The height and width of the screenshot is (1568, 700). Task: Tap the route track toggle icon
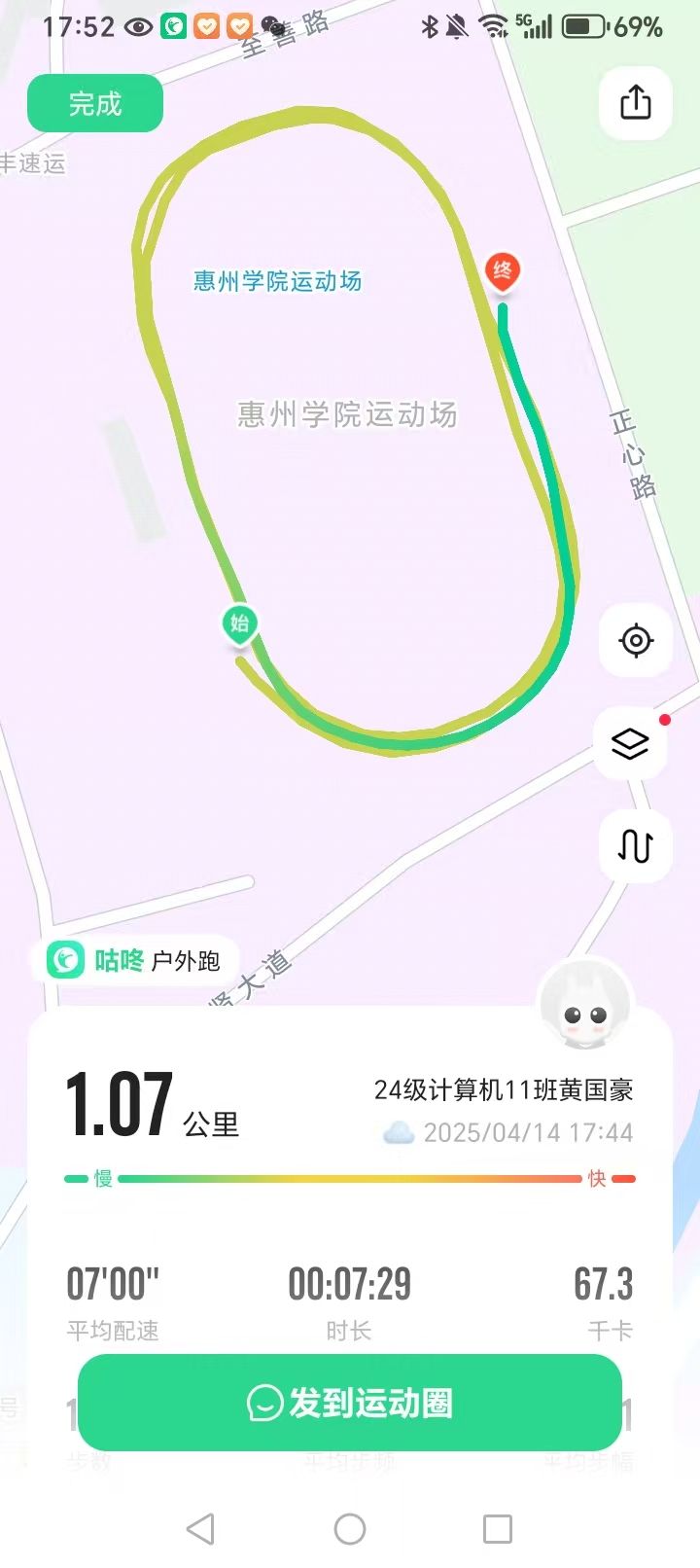point(635,846)
